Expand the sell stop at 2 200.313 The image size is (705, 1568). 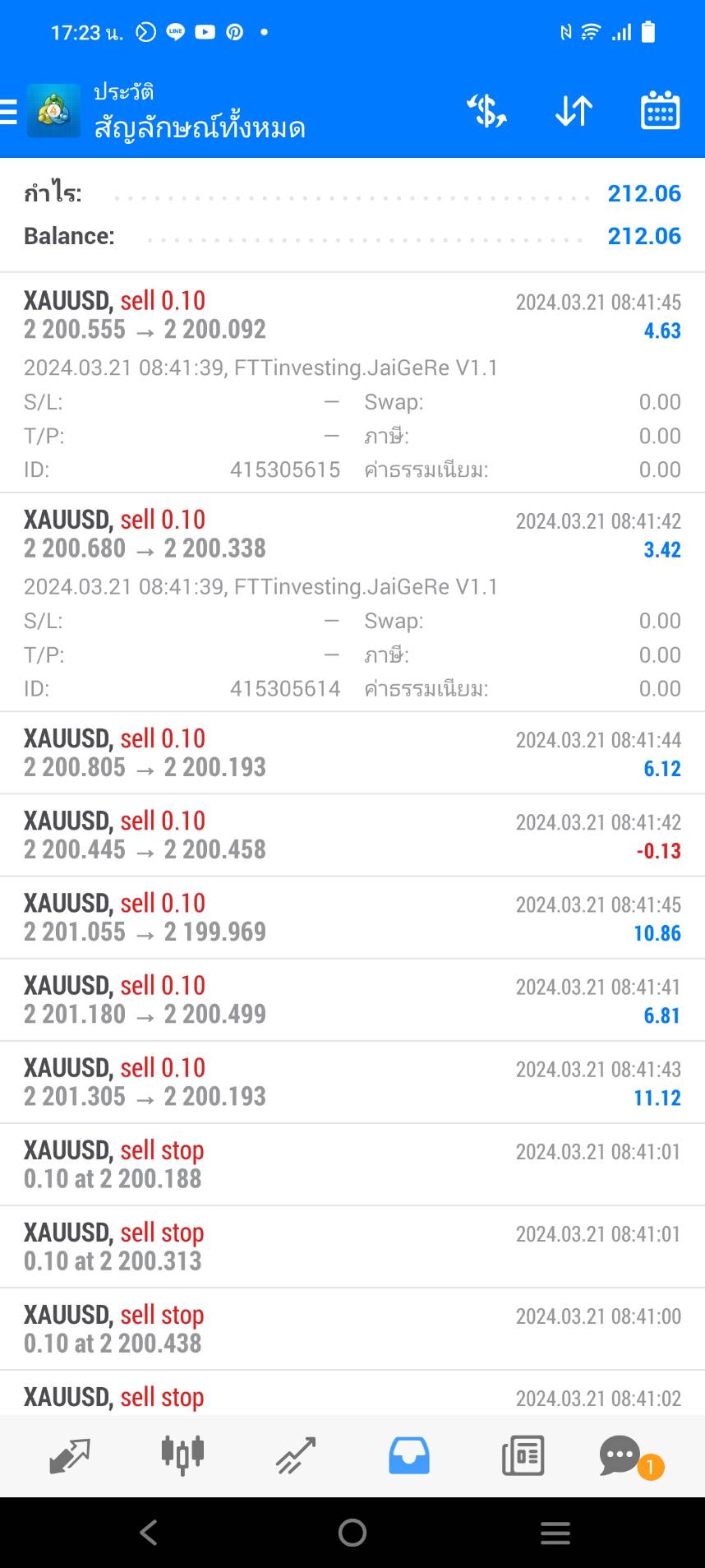coord(352,1246)
